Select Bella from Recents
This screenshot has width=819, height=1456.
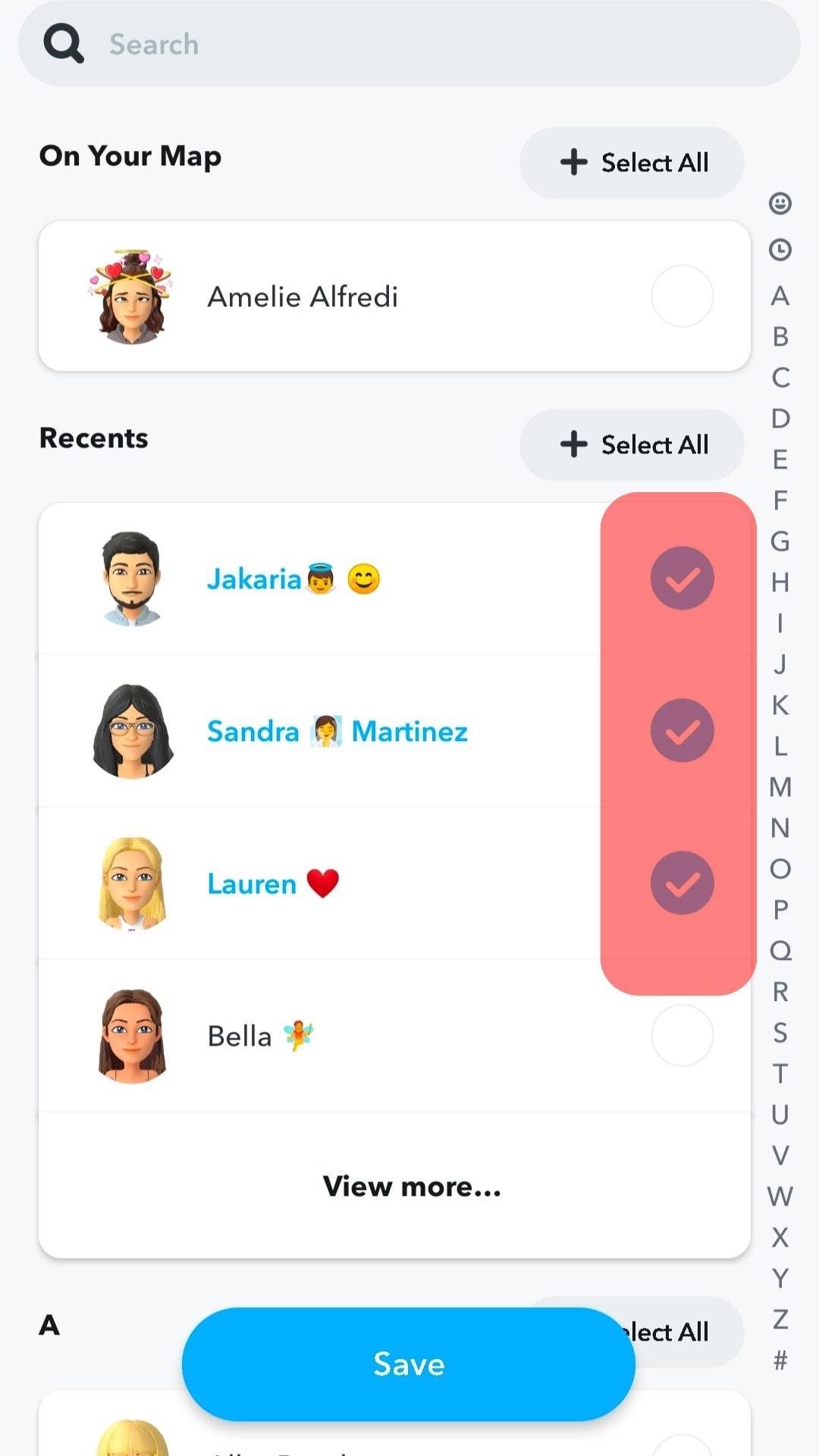[x=682, y=1036]
